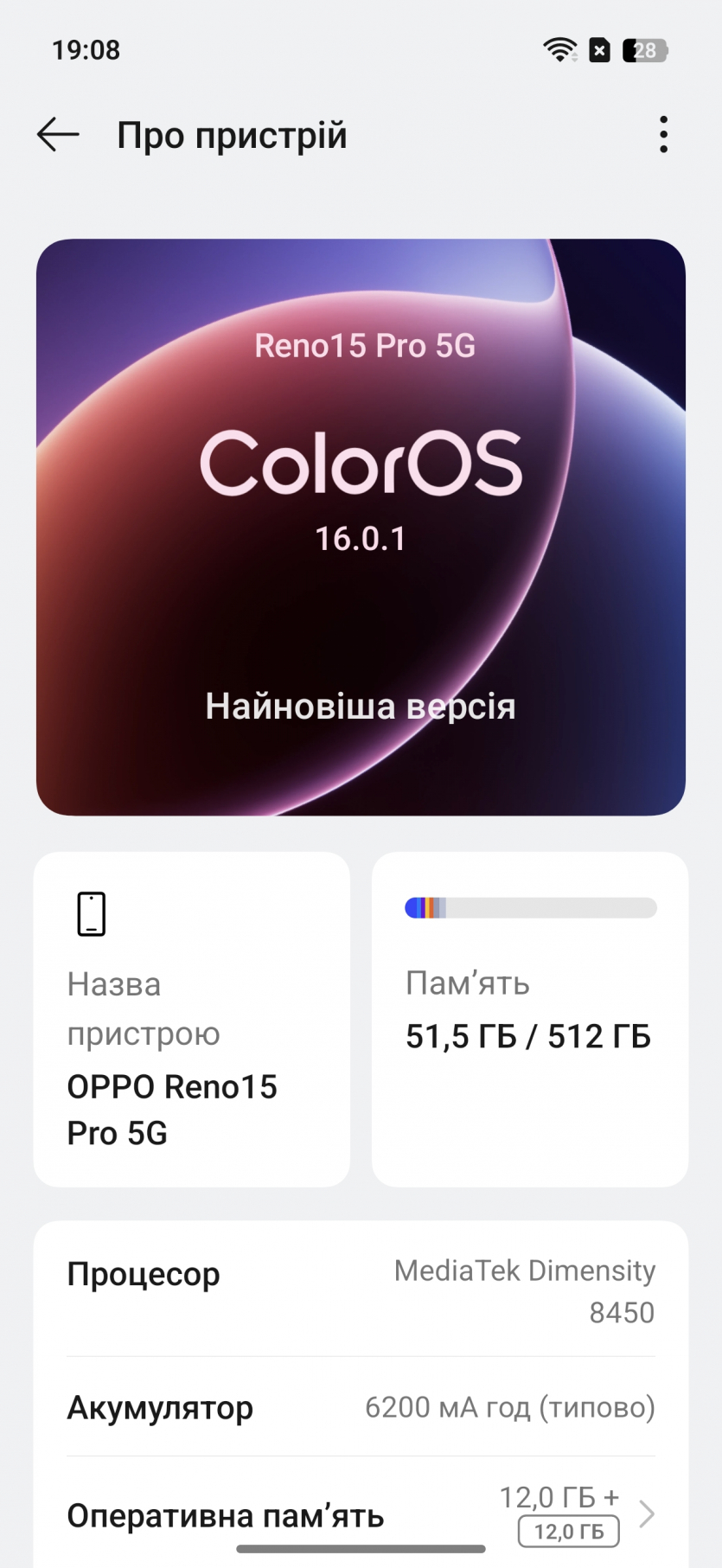This screenshot has height=1568, width=722.
Task: Open the Пам'ять storage card
Action: point(529,1019)
